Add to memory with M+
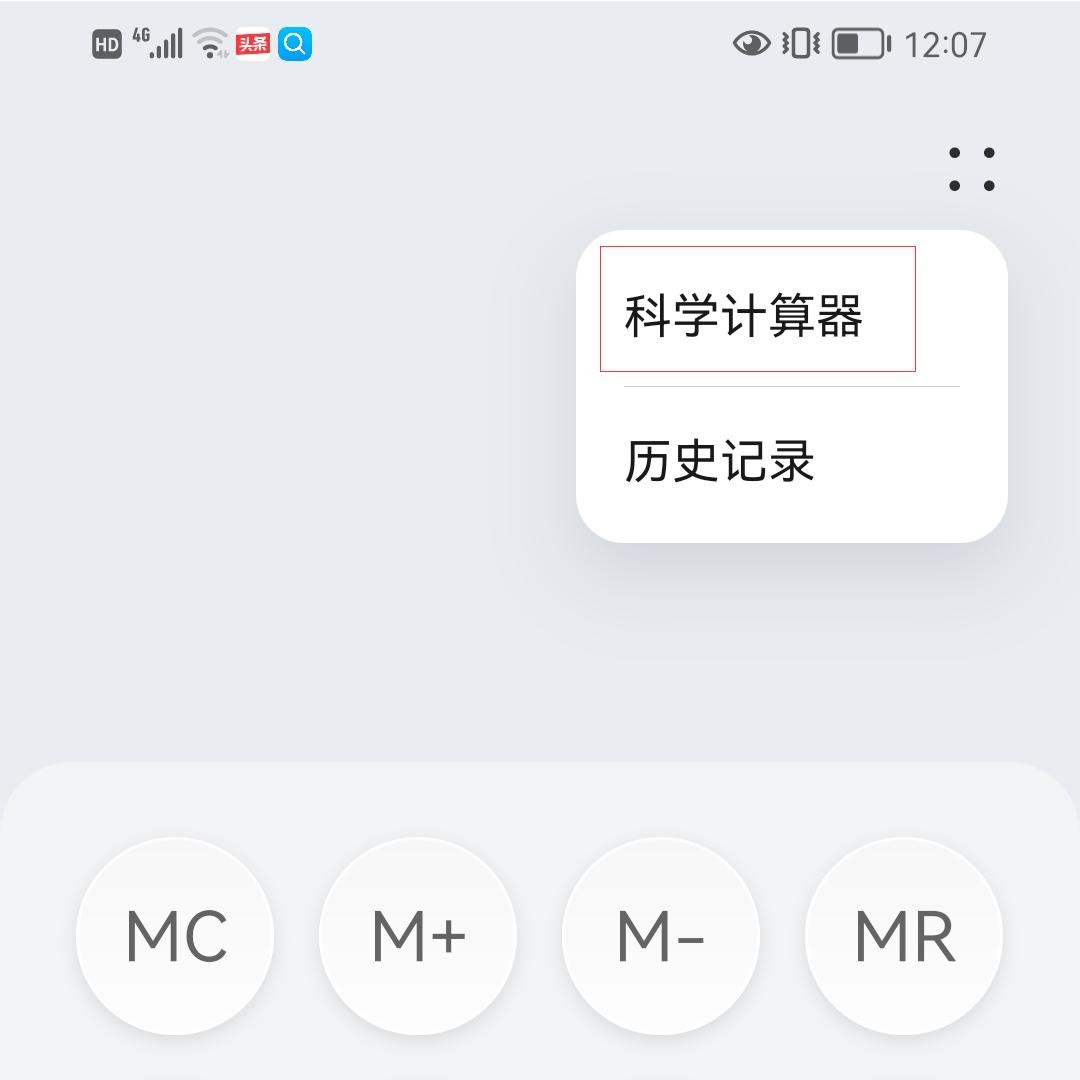 [418, 936]
